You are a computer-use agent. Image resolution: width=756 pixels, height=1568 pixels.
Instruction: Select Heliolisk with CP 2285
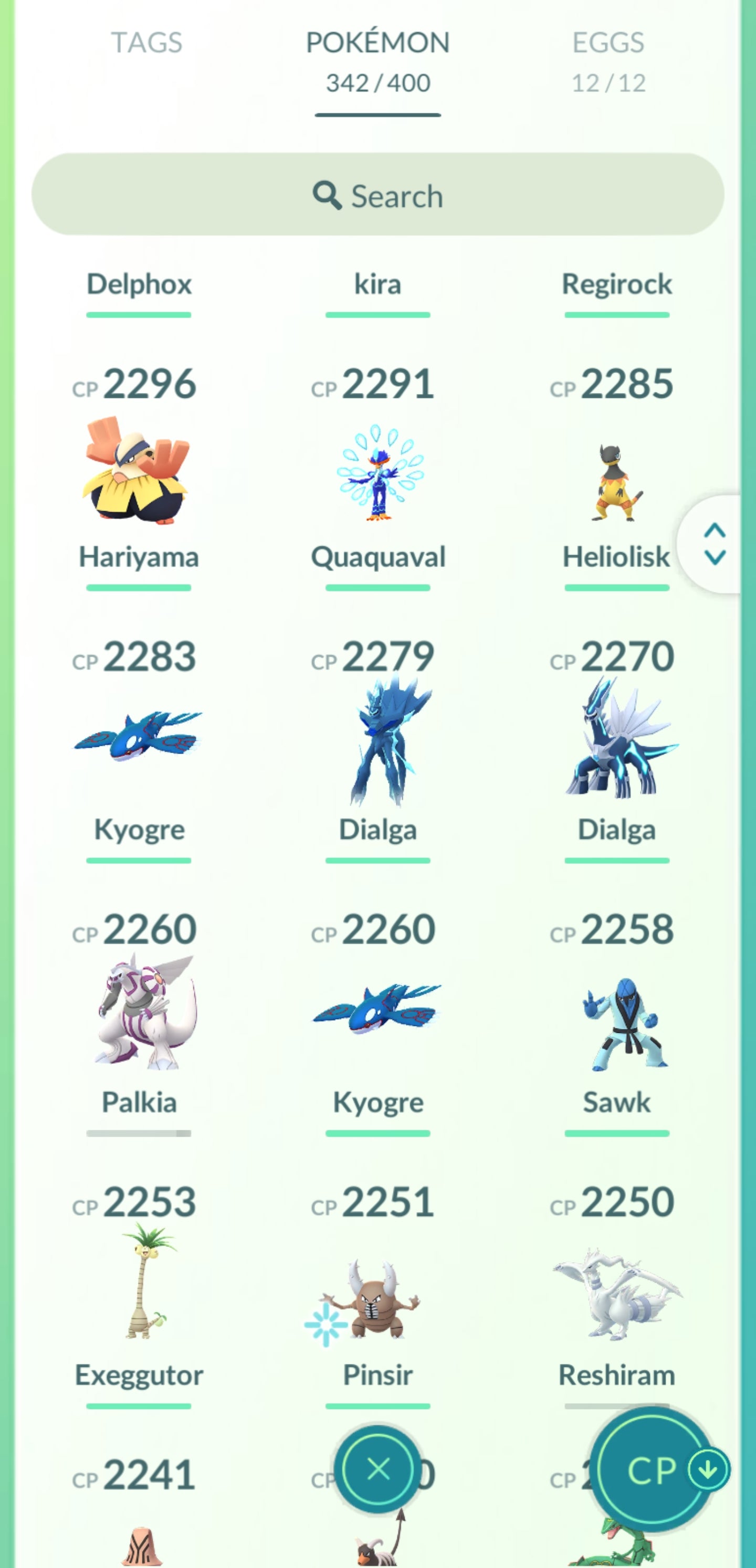pyautogui.click(x=615, y=481)
